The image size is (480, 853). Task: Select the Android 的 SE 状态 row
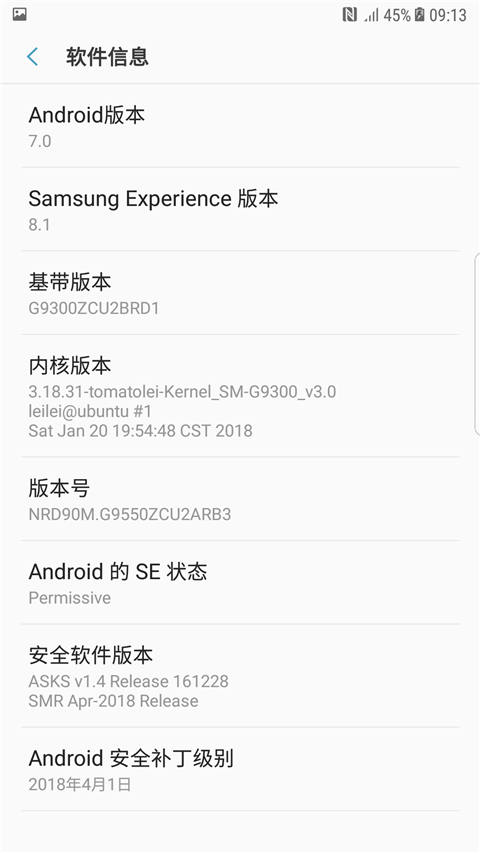pos(240,583)
